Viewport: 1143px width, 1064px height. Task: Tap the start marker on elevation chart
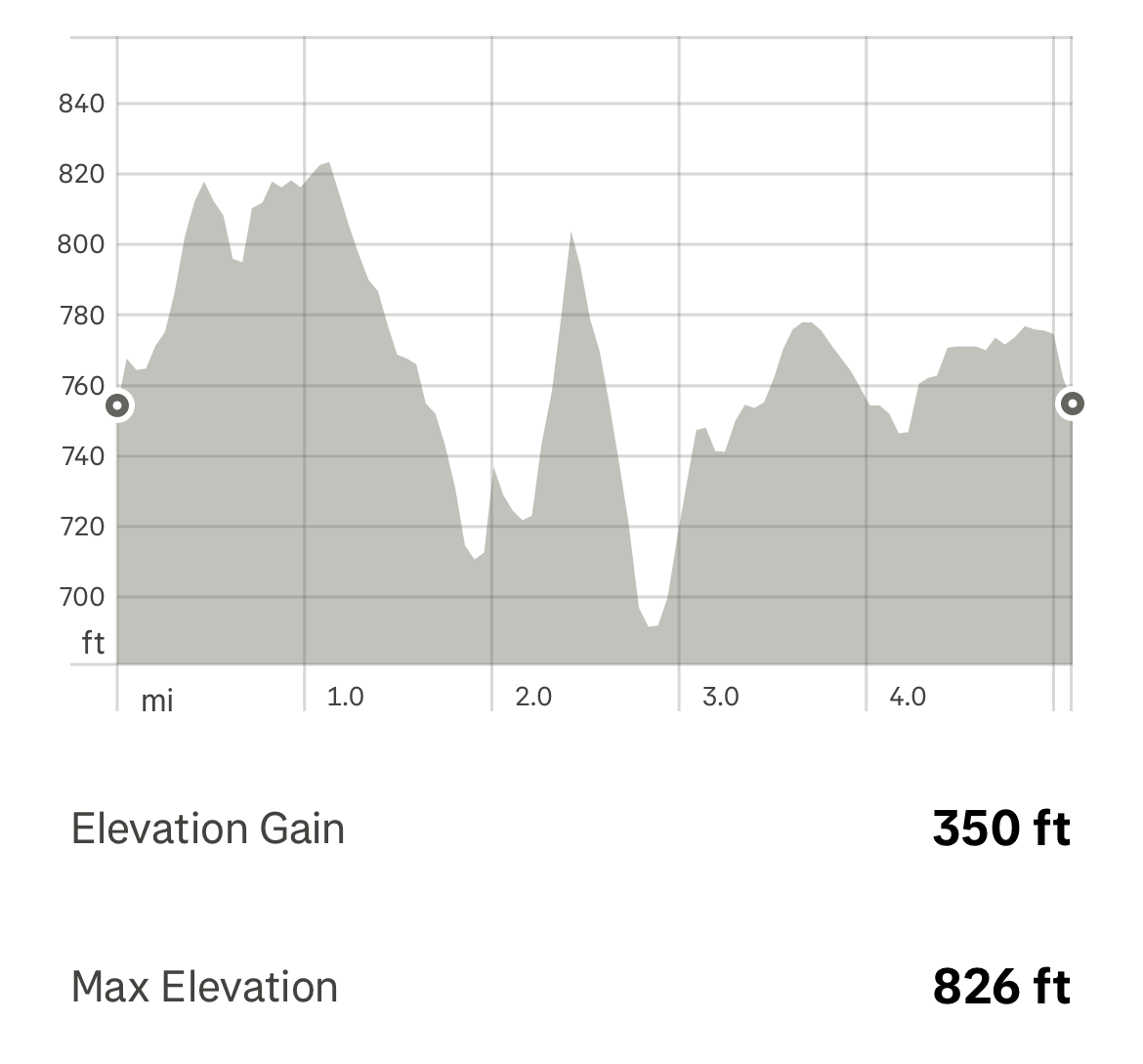click(x=117, y=405)
